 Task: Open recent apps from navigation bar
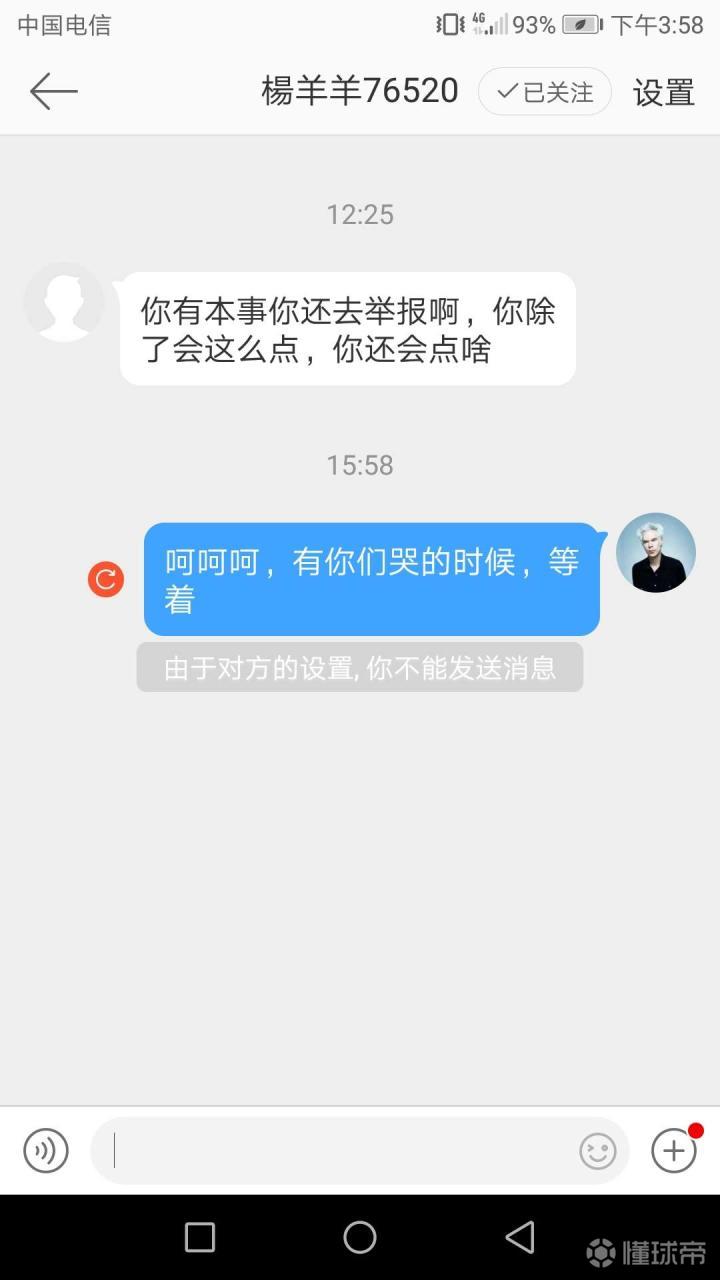[x=200, y=1237]
